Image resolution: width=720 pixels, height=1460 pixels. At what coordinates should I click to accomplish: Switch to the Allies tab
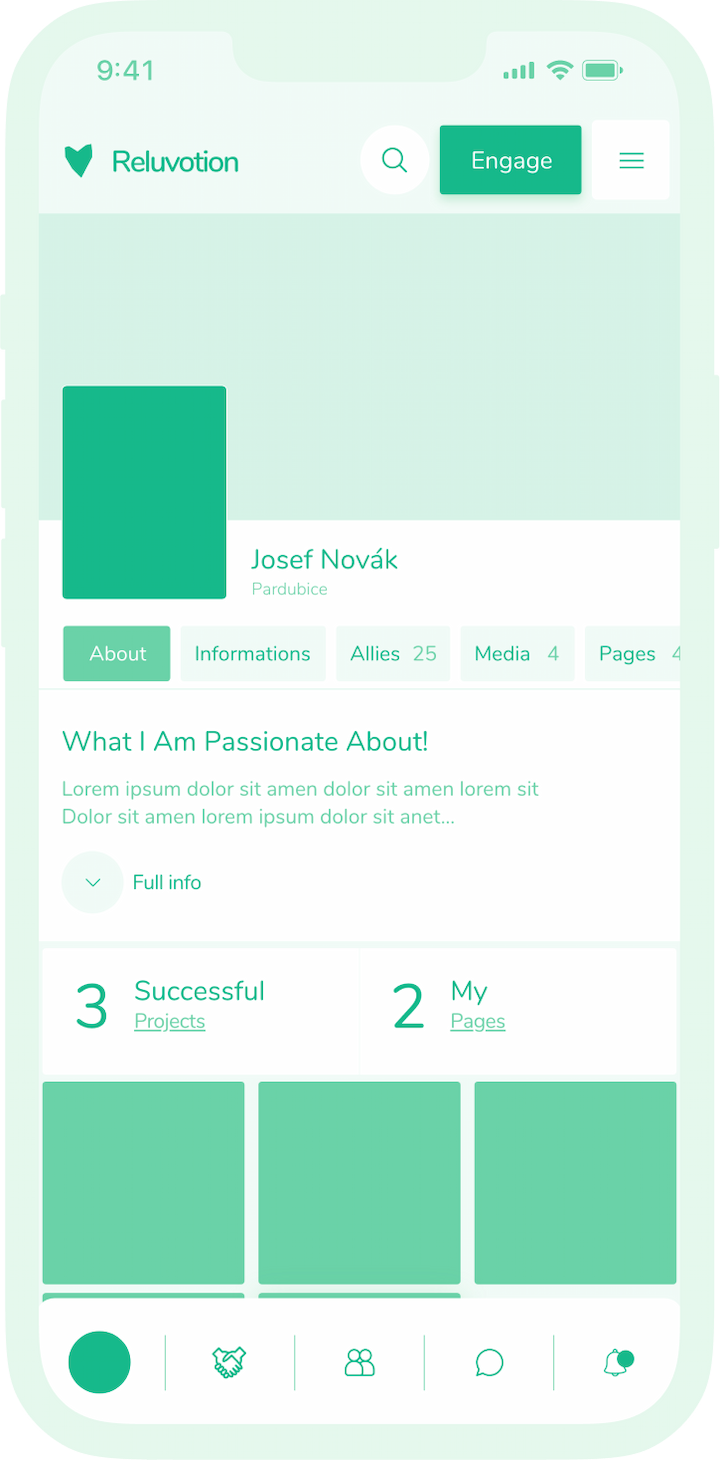pyautogui.click(x=393, y=654)
